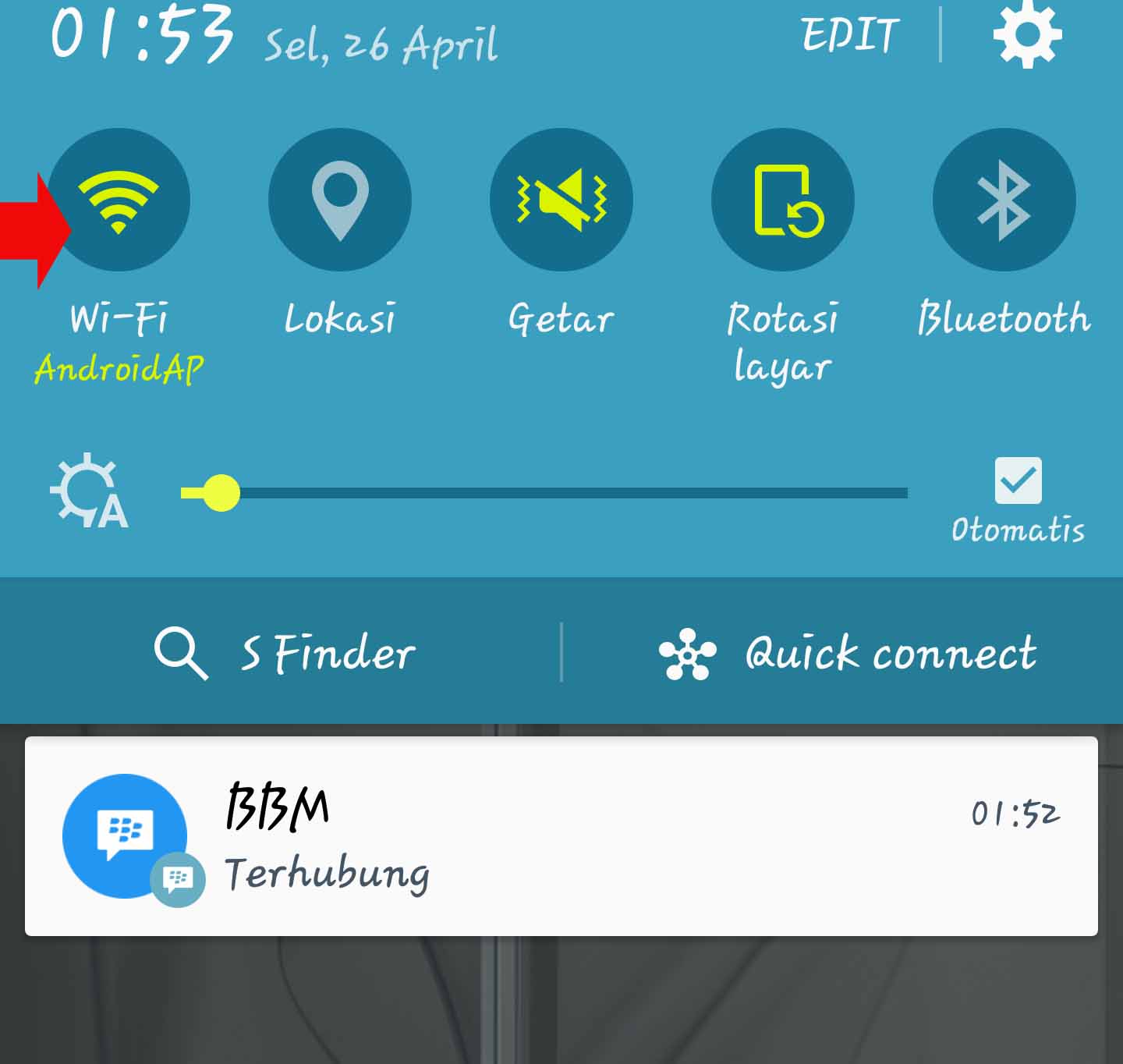Uncheck the Otomatis brightness checkbox

click(x=1018, y=481)
